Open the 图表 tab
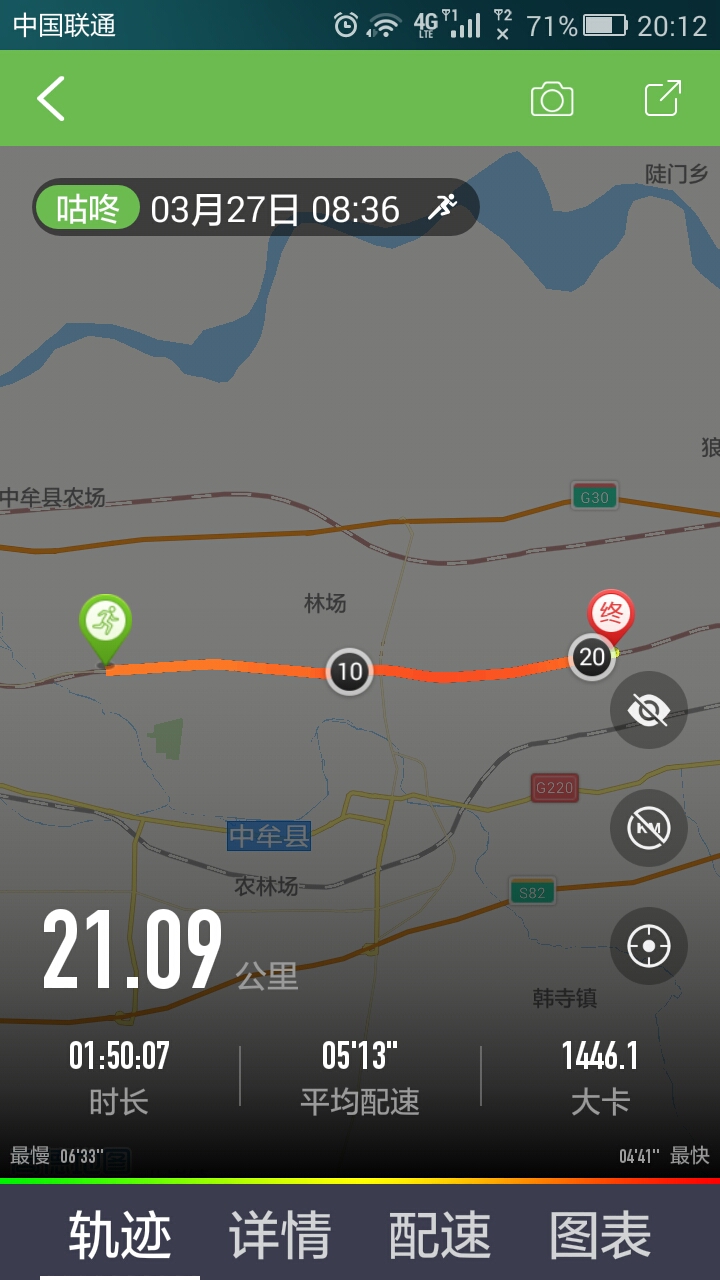Viewport: 720px width, 1280px height. [x=600, y=1235]
